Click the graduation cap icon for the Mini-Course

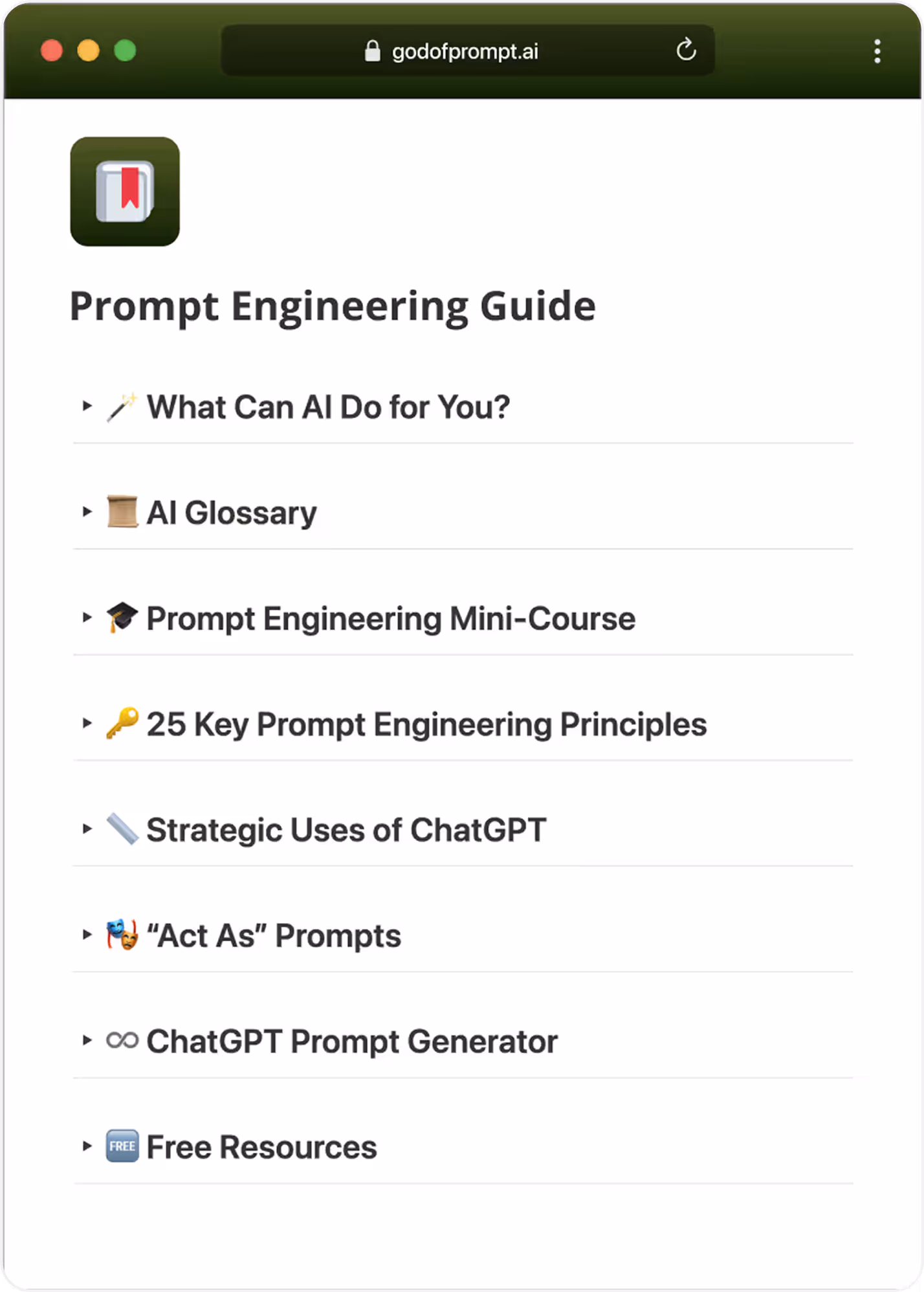click(123, 618)
